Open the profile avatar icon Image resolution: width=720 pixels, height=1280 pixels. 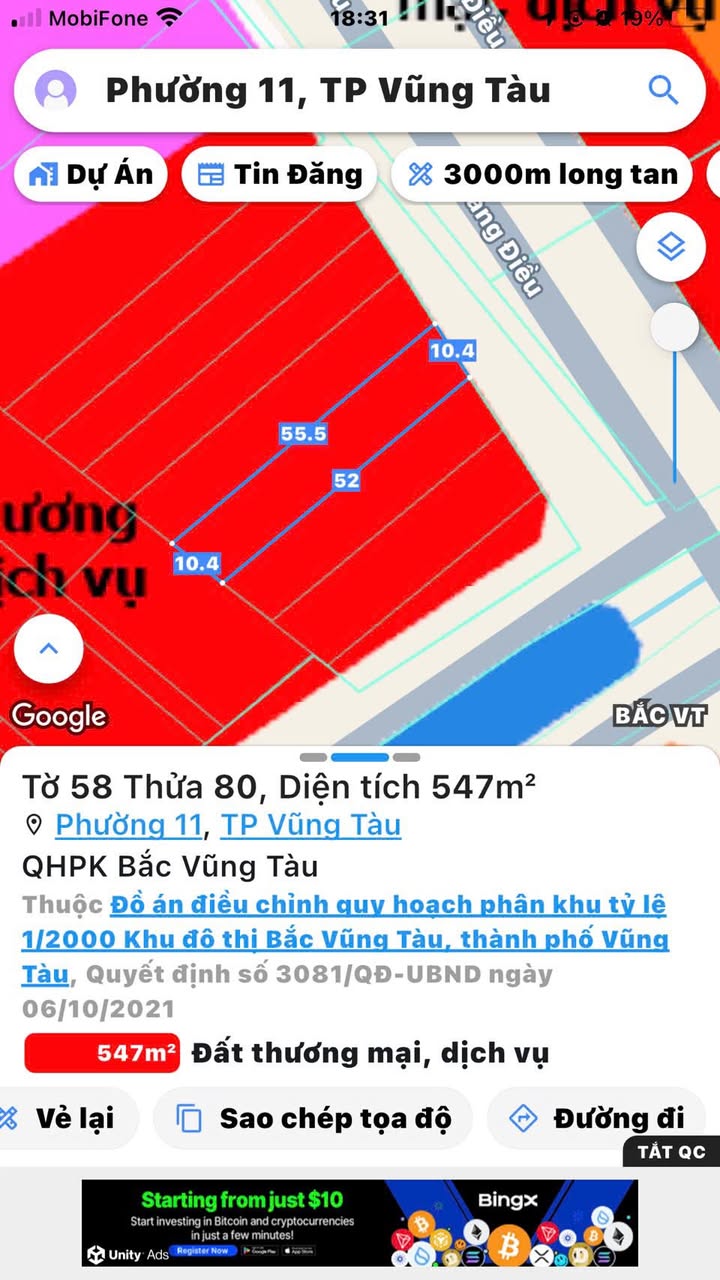[x=56, y=91]
